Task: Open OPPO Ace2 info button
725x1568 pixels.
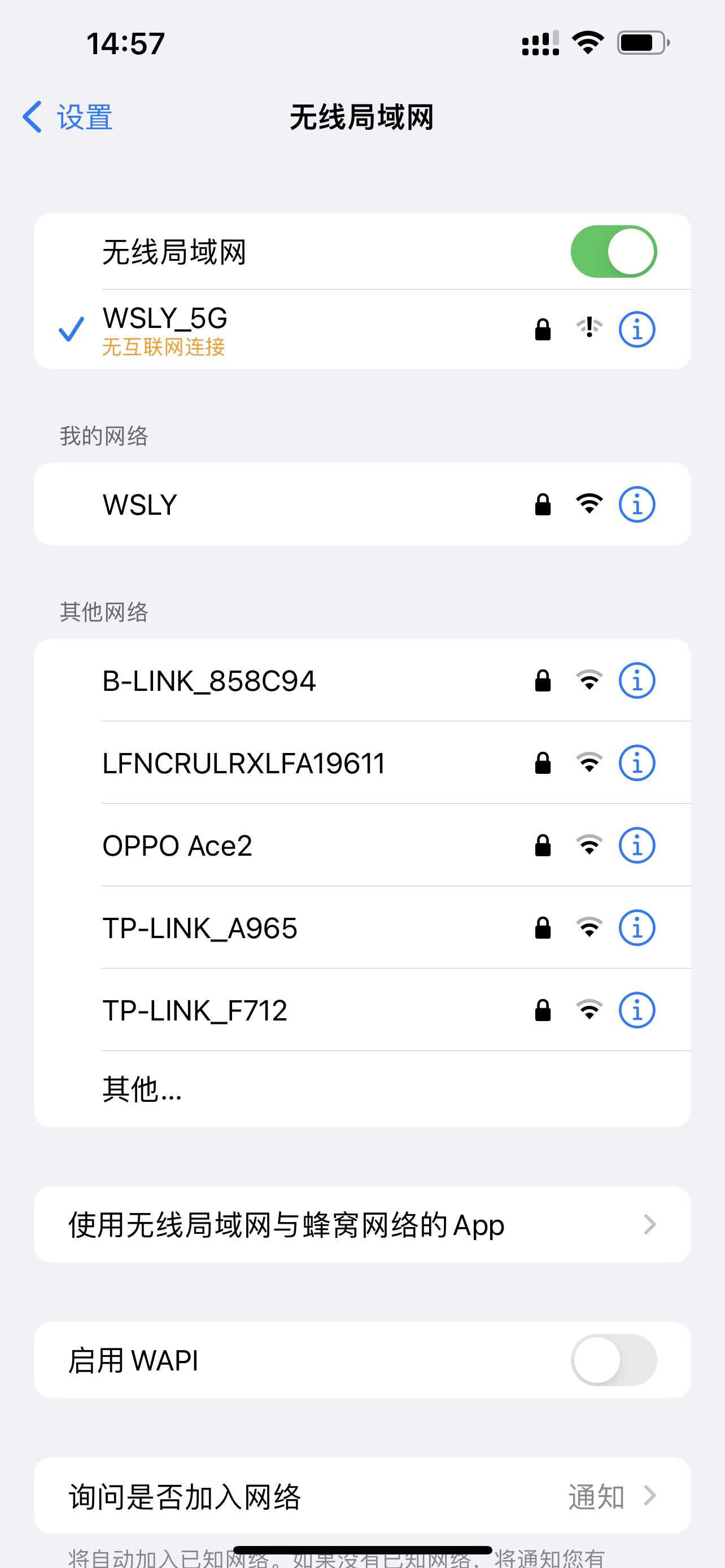Action: [637, 846]
